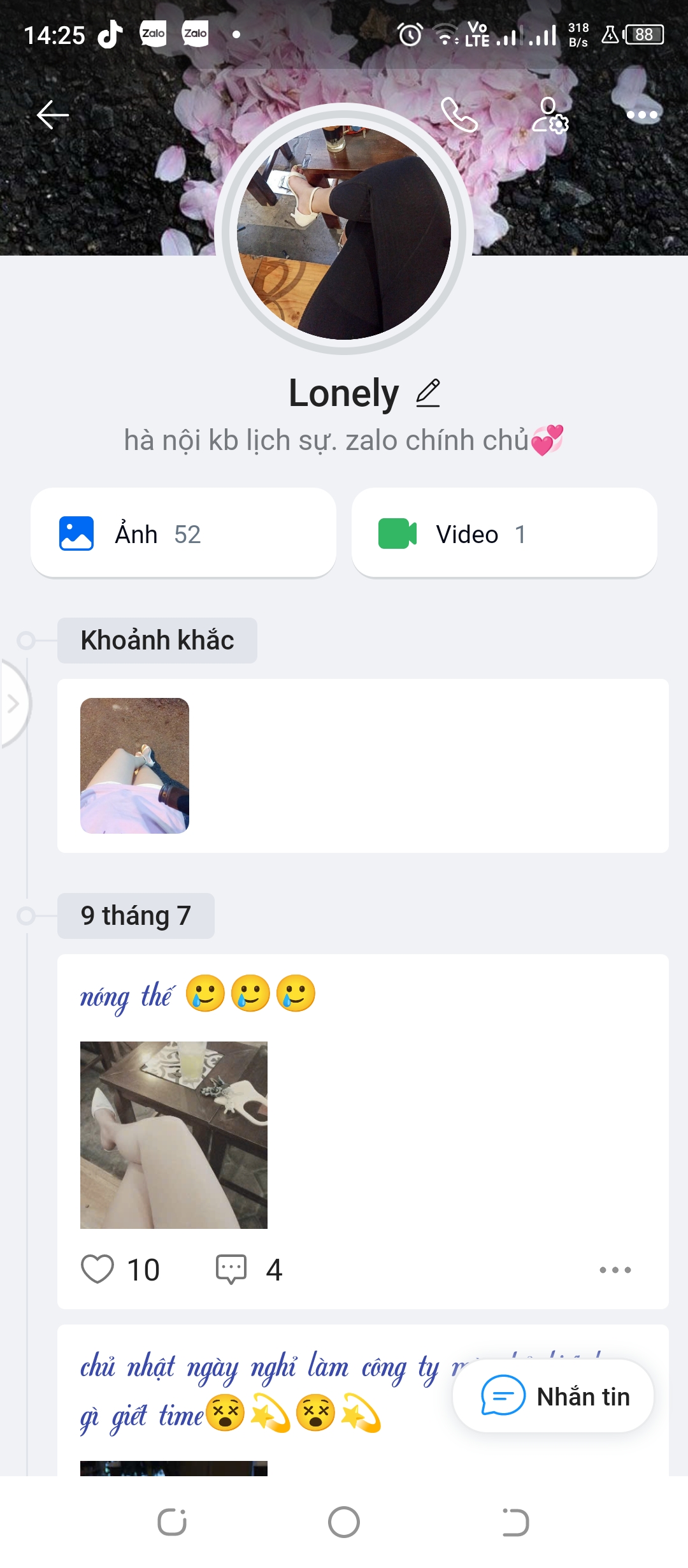Image resolution: width=688 pixels, height=1568 pixels.
Task: Open the photo in the "nóng thế" post
Action: 174,1135
